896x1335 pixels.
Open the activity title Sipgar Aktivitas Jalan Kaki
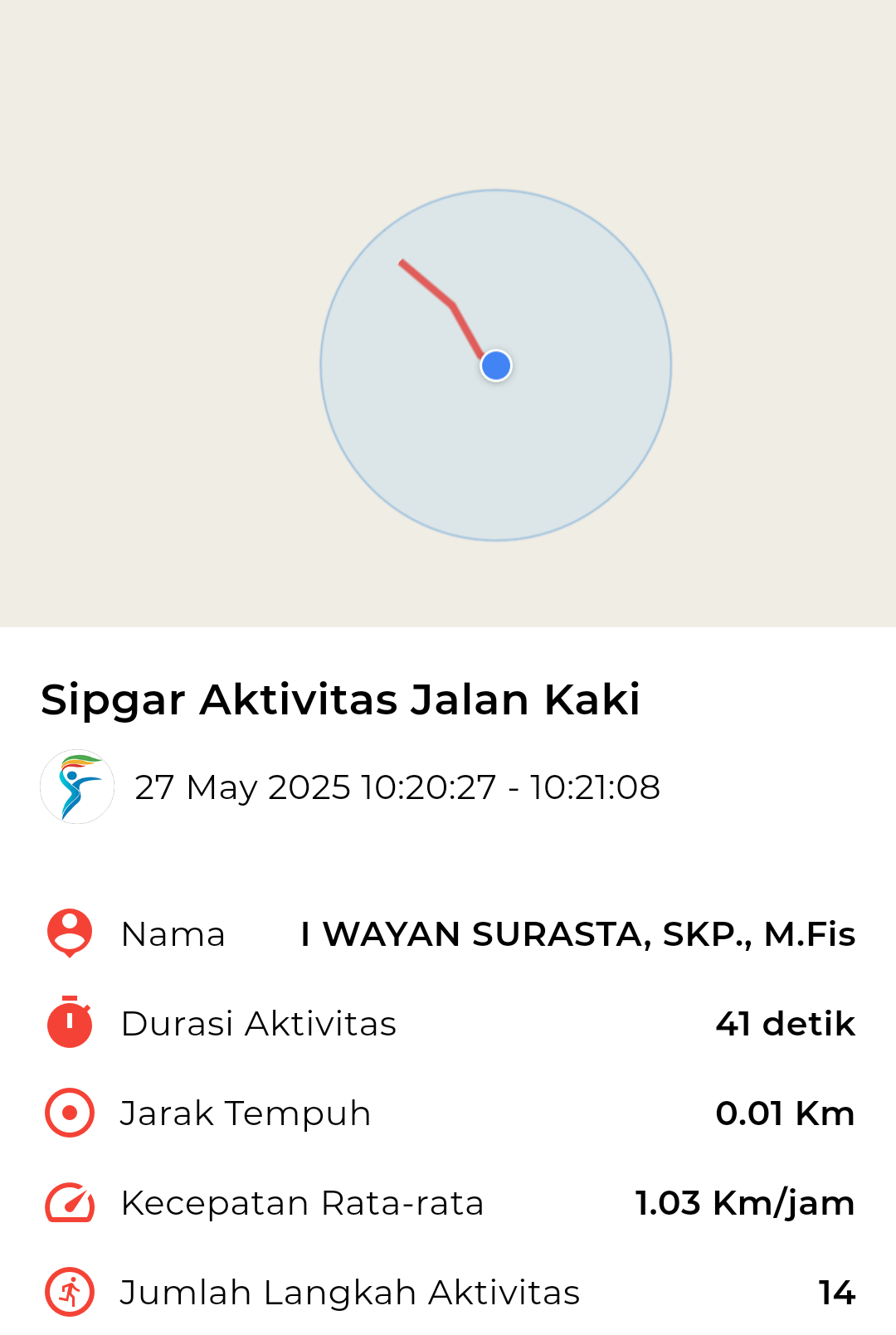(340, 701)
